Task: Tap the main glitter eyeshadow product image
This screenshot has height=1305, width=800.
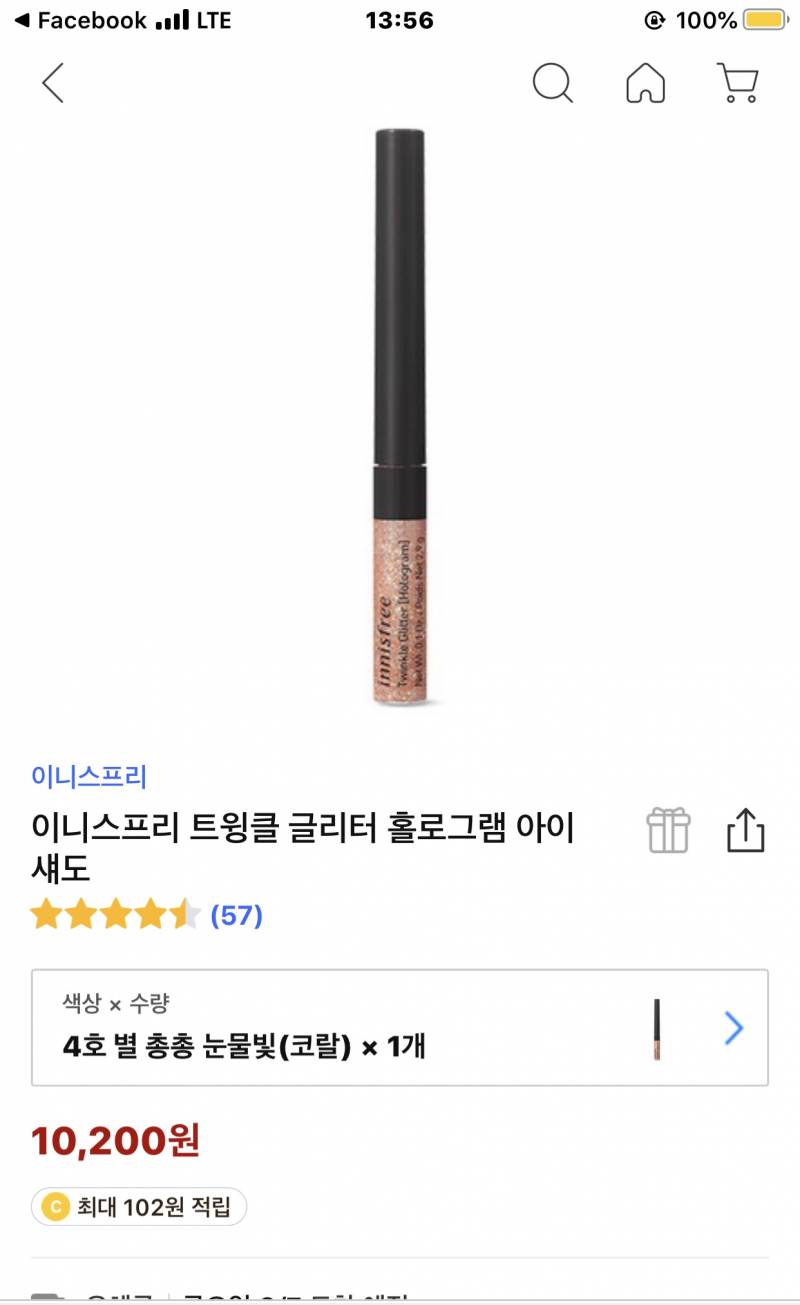Action: click(x=400, y=420)
